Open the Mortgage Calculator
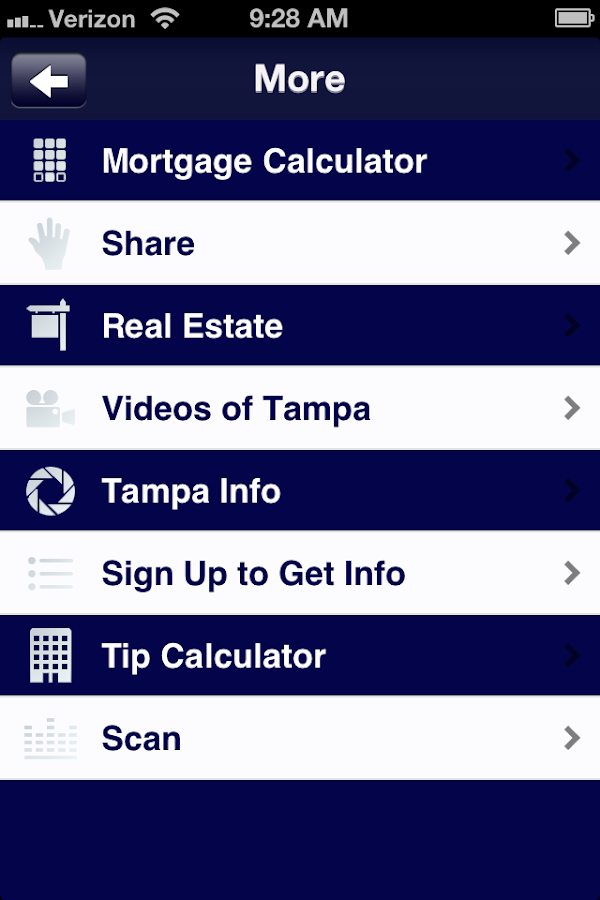This screenshot has height=900, width=600. click(300, 161)
